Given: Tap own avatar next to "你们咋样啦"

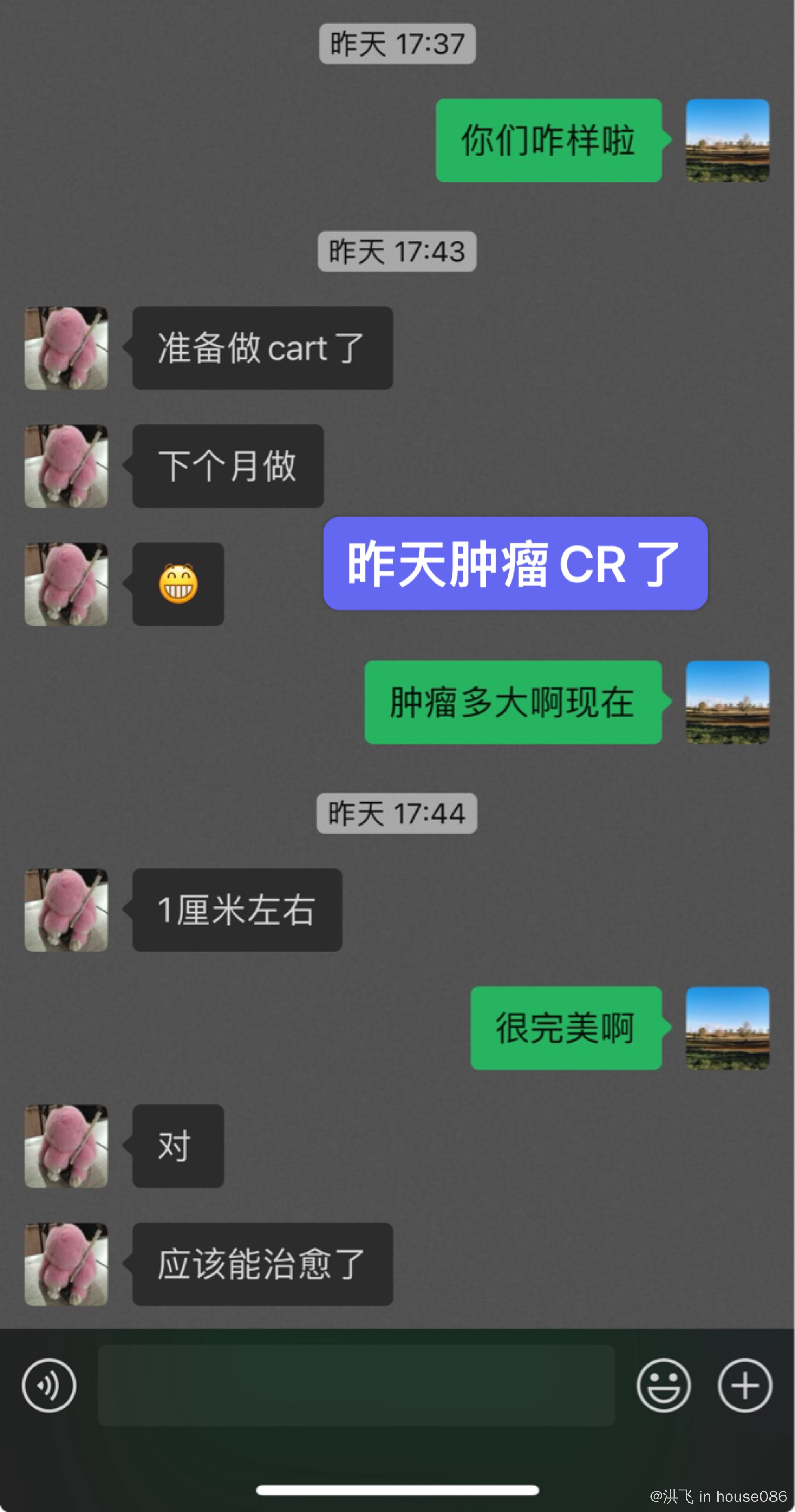Looking at the screenshot, I should [728, 140].
